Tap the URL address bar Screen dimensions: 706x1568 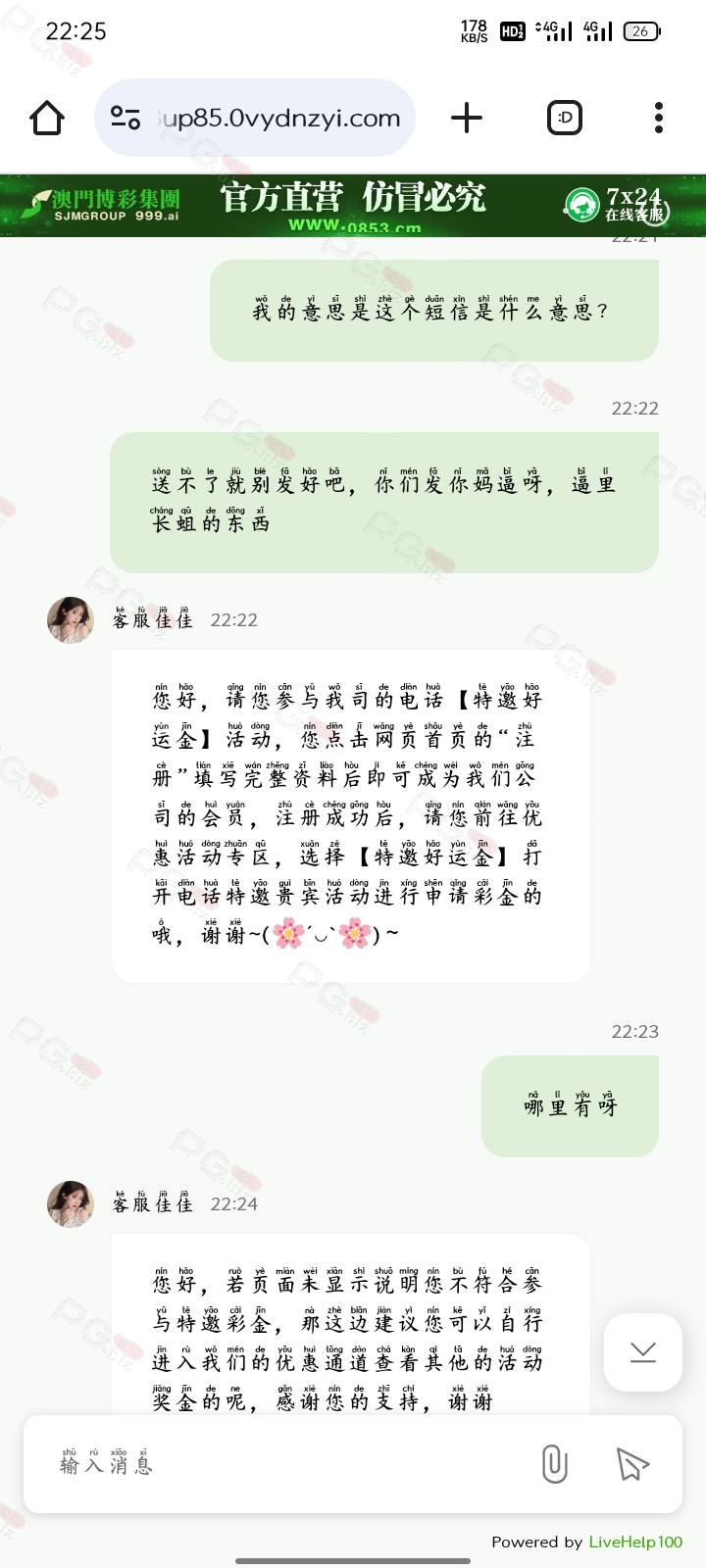tap(255, 119)
